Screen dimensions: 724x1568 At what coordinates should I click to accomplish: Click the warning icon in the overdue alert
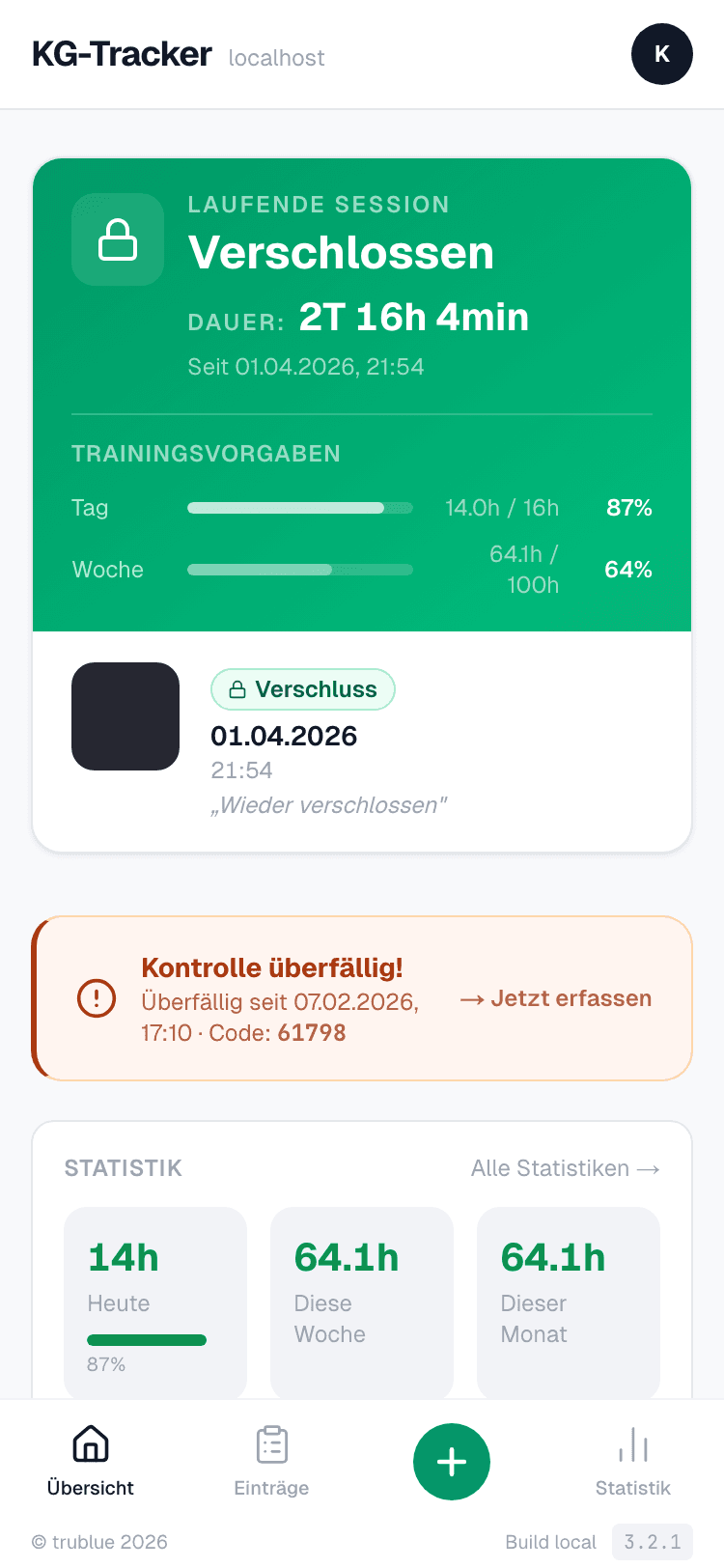(97, 999)
